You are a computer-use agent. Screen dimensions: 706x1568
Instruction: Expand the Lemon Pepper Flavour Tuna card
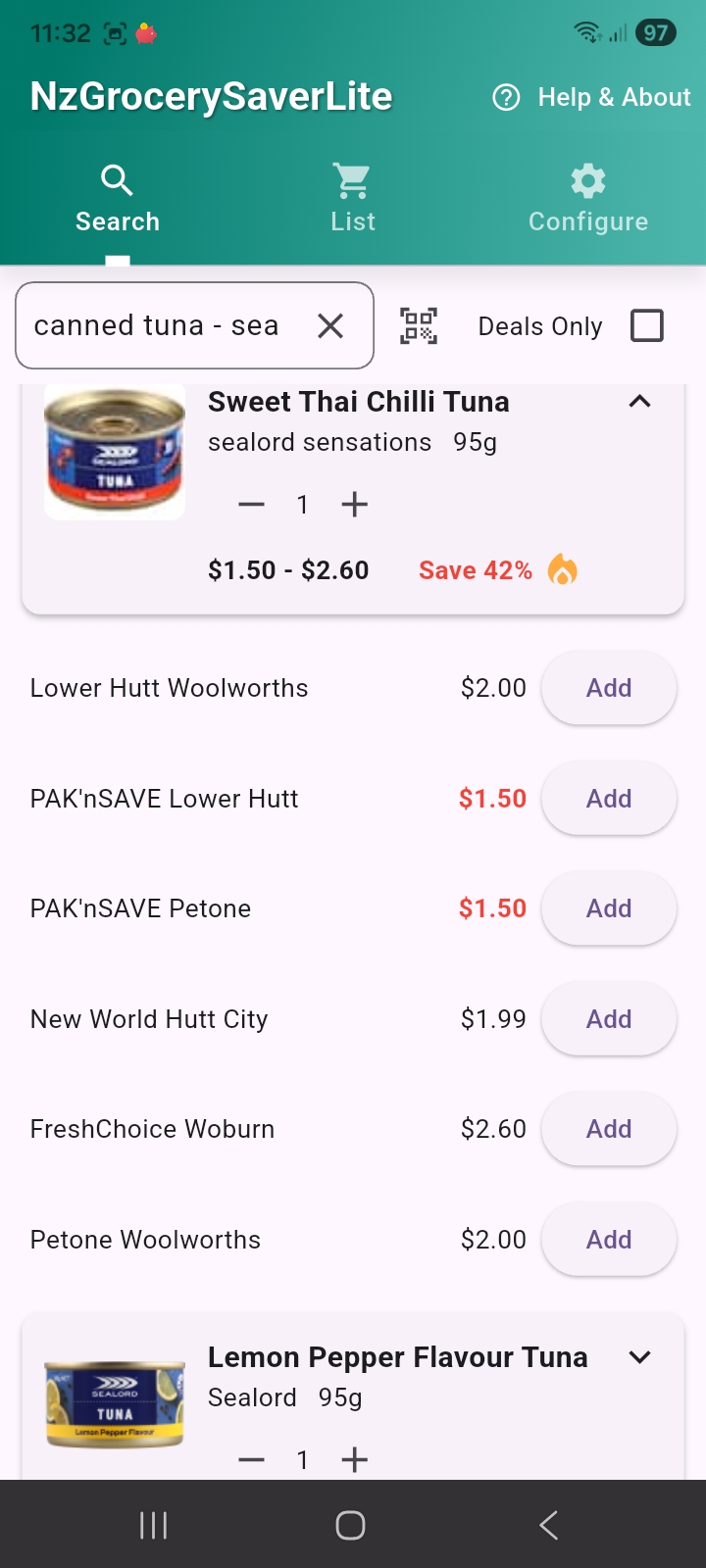[639, 1357]
